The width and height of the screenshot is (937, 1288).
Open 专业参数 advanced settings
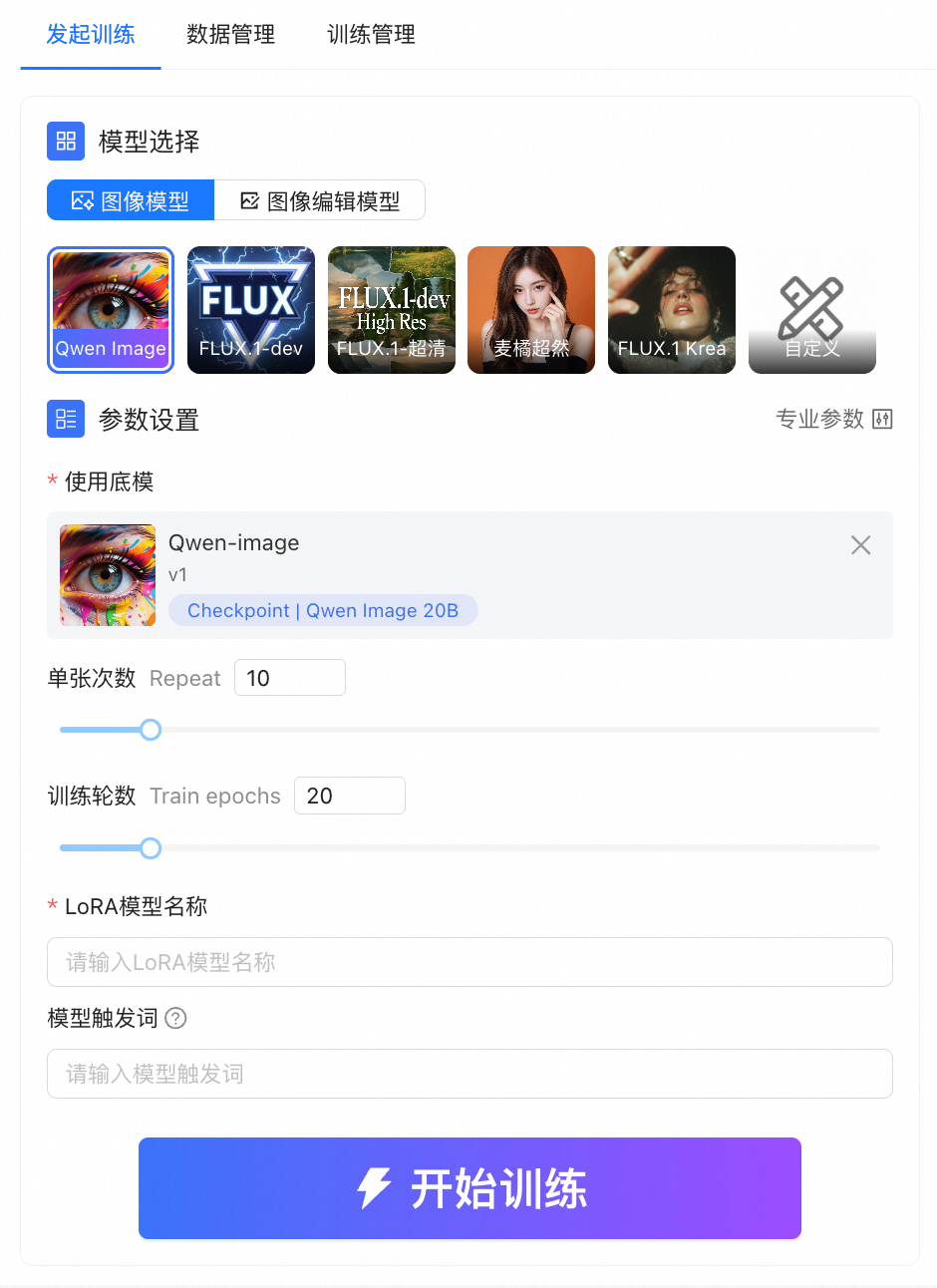[x=833, y=419]
